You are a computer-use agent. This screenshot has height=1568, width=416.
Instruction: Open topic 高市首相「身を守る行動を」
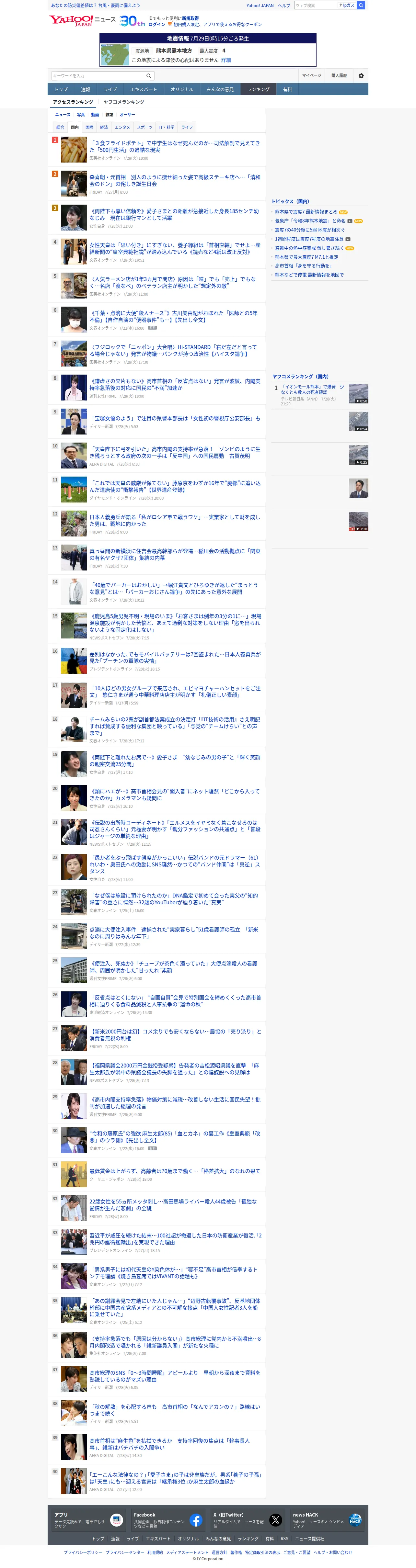303,266
